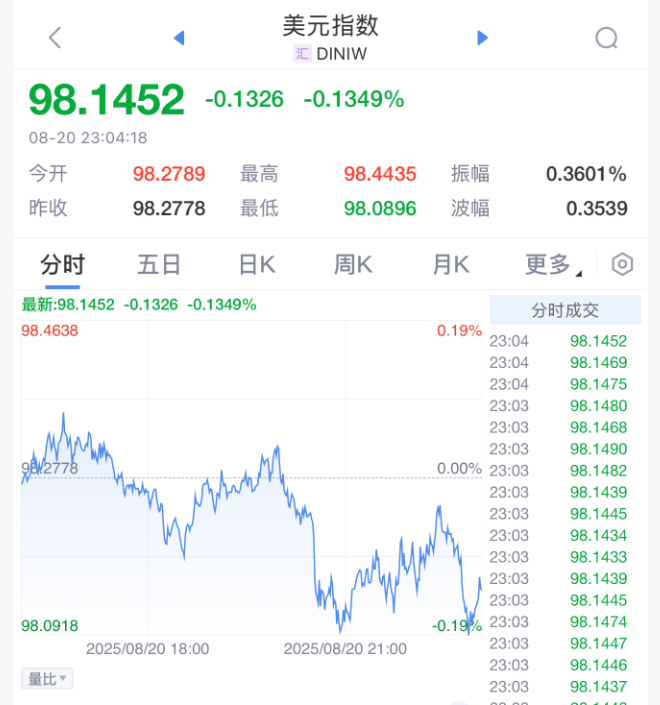Switch to the 五日 chart tab
This screenshot has height=705, width=660.
159,265
